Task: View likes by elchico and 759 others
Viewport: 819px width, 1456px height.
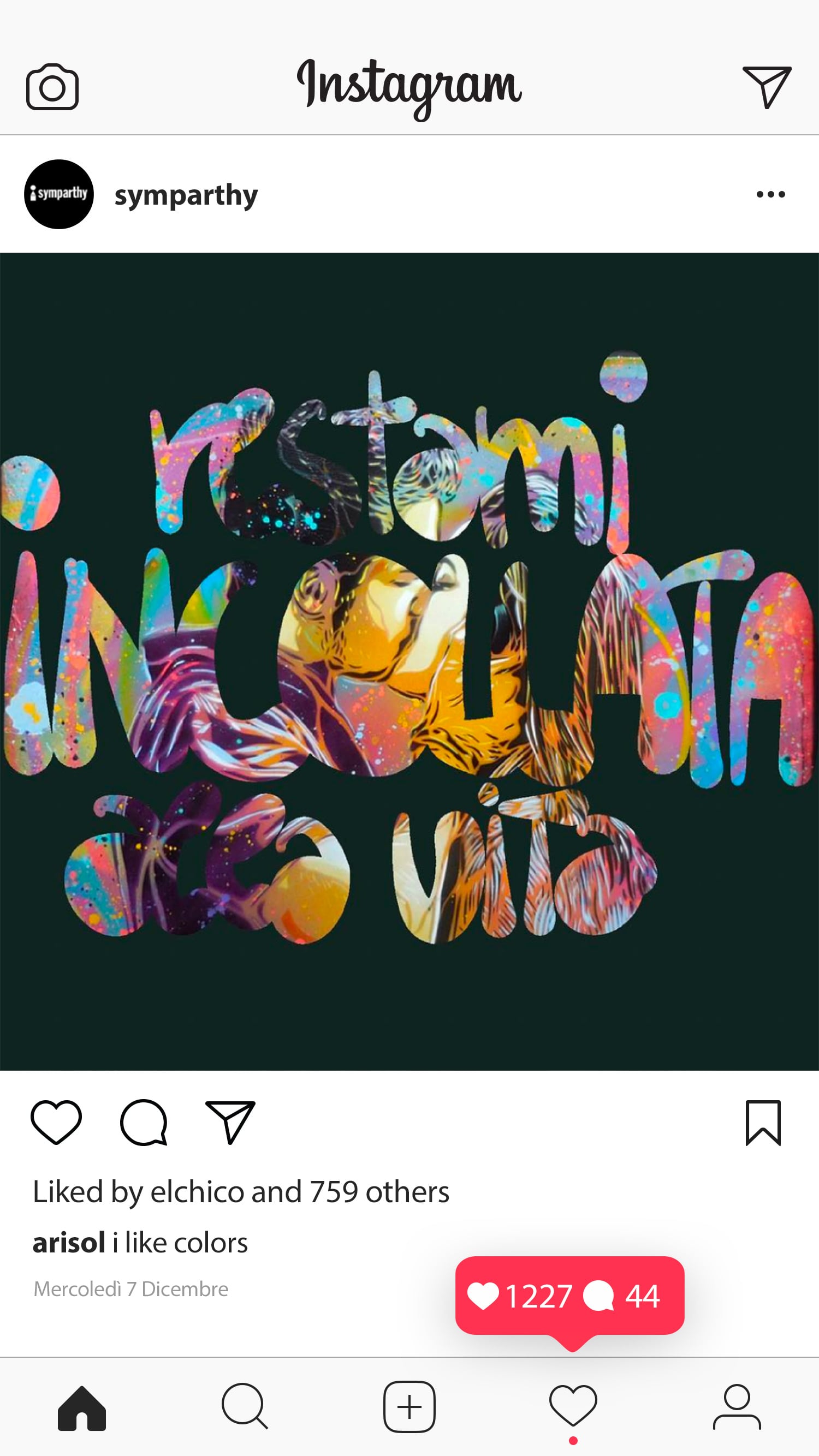Action: pos(241,1191)
